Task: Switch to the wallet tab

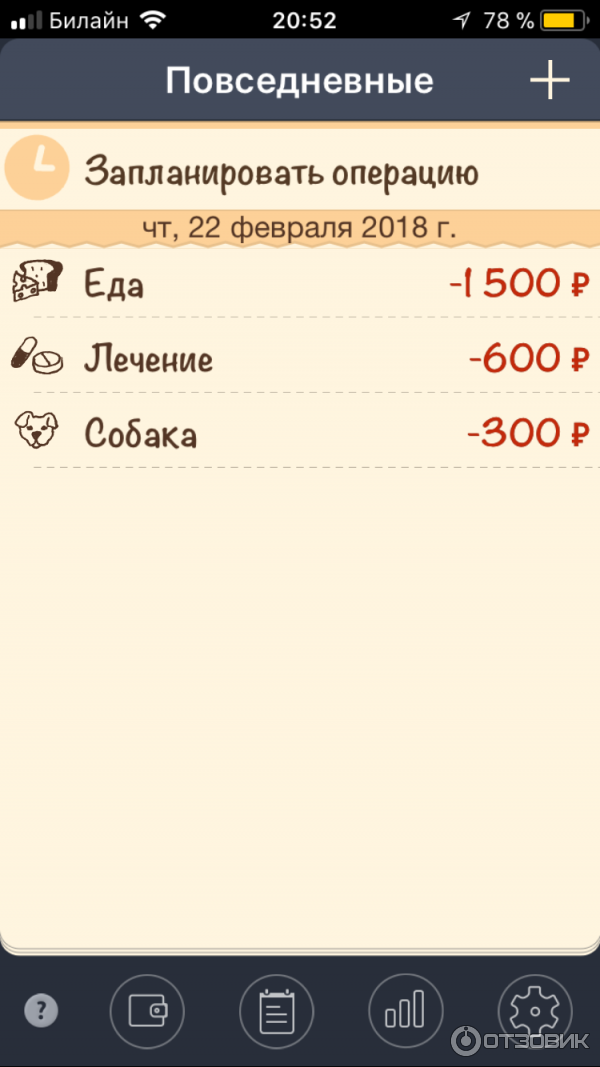Action: [x=147, y=1011]
